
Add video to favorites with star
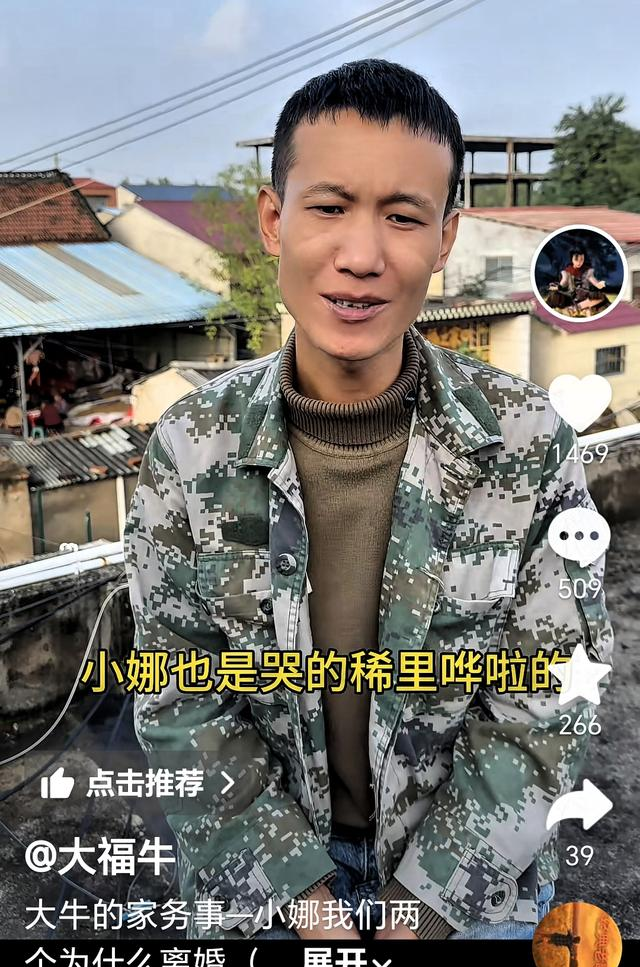pyautogui.click(x=581, y=676)
